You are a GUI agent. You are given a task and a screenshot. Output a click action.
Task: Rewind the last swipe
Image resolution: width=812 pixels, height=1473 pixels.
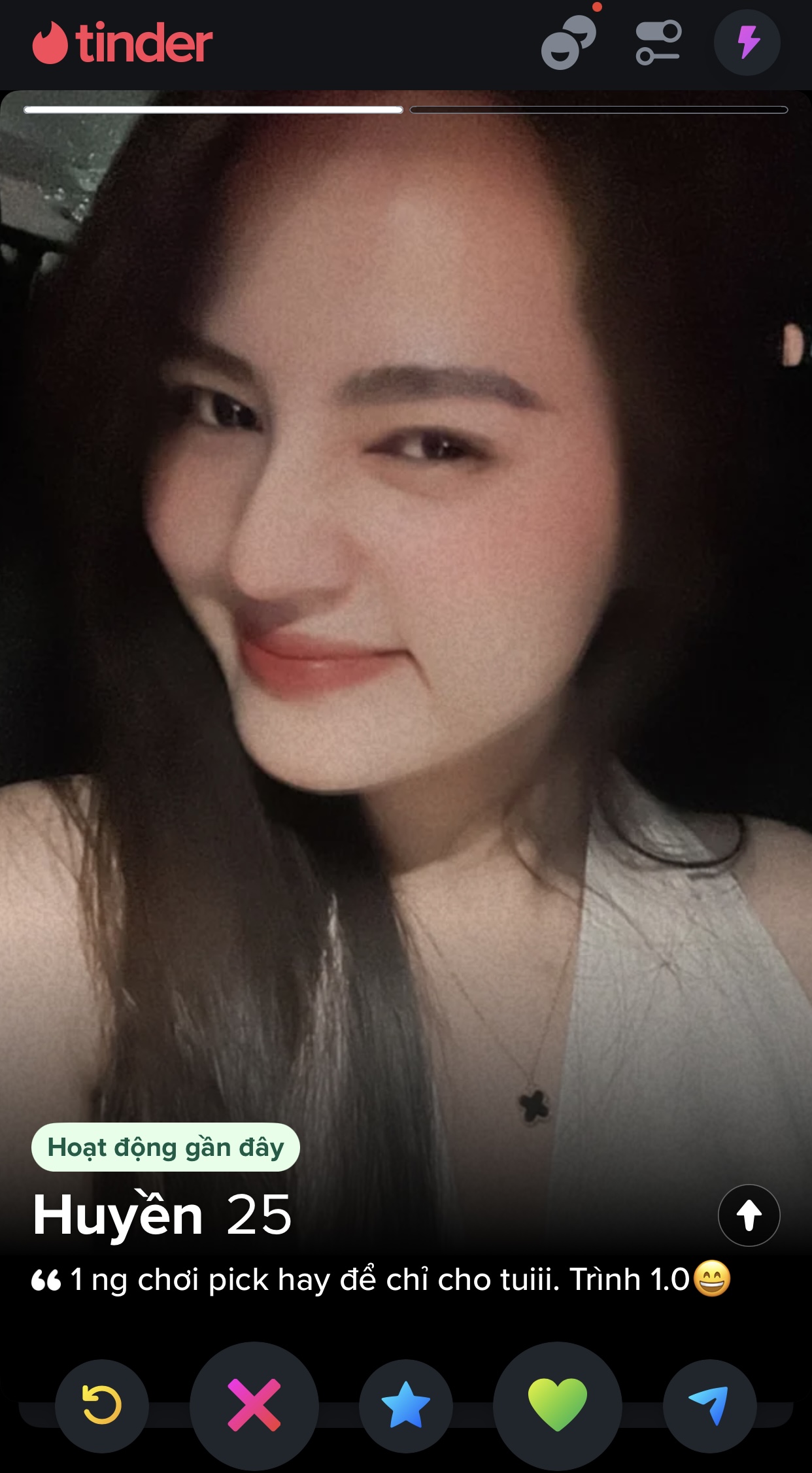[x=102, y=1406]
